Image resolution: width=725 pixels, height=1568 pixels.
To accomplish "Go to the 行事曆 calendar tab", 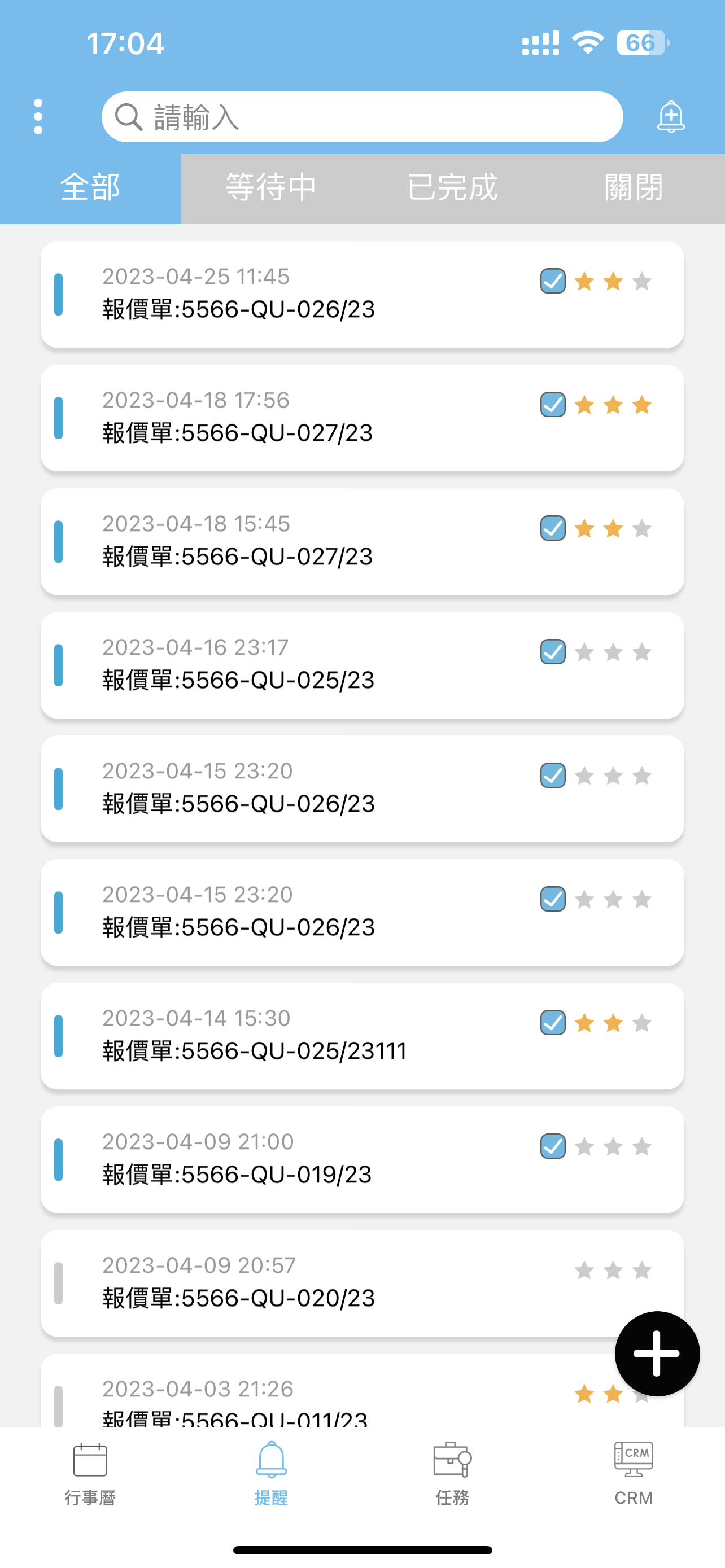I will (x=90, y=1473).
